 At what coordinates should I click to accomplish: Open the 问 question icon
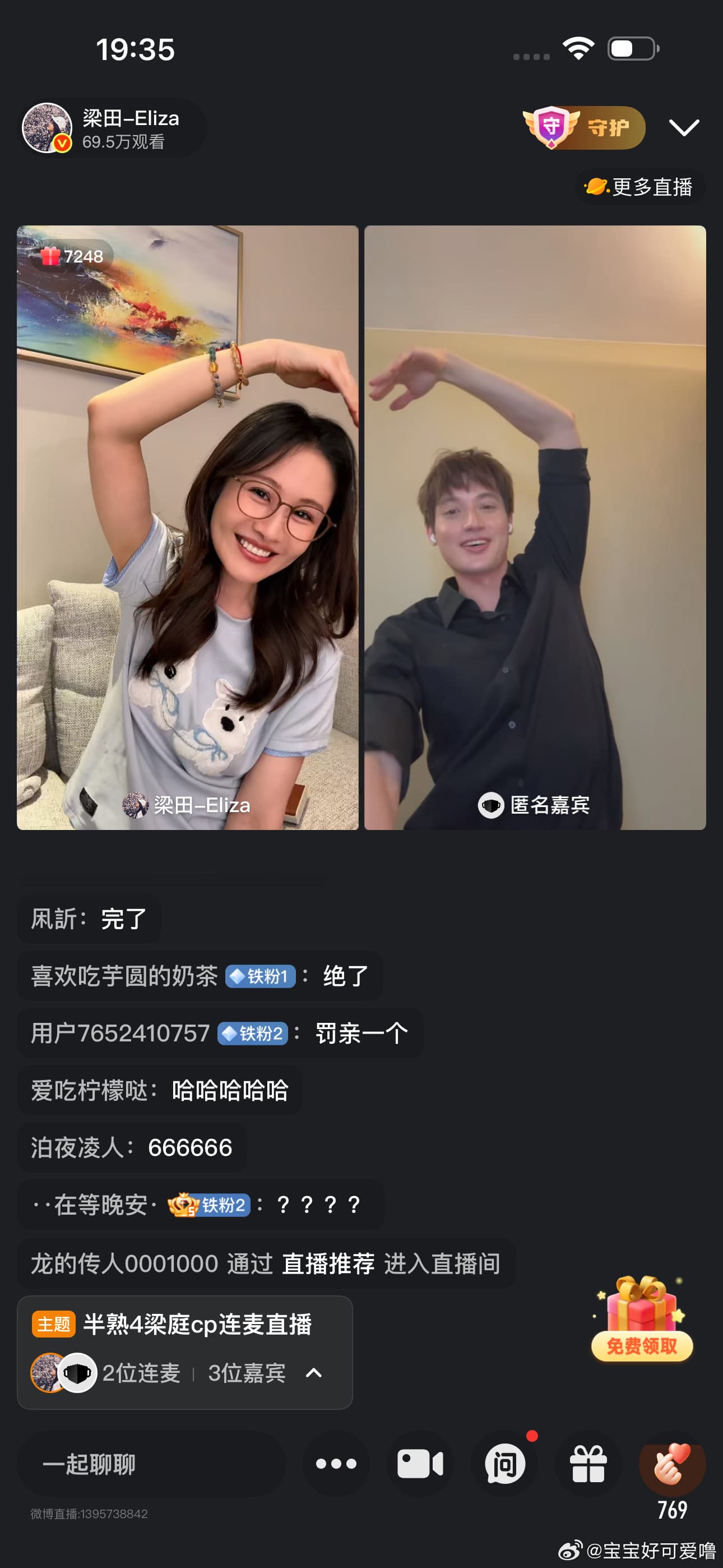pos(504,1464)
